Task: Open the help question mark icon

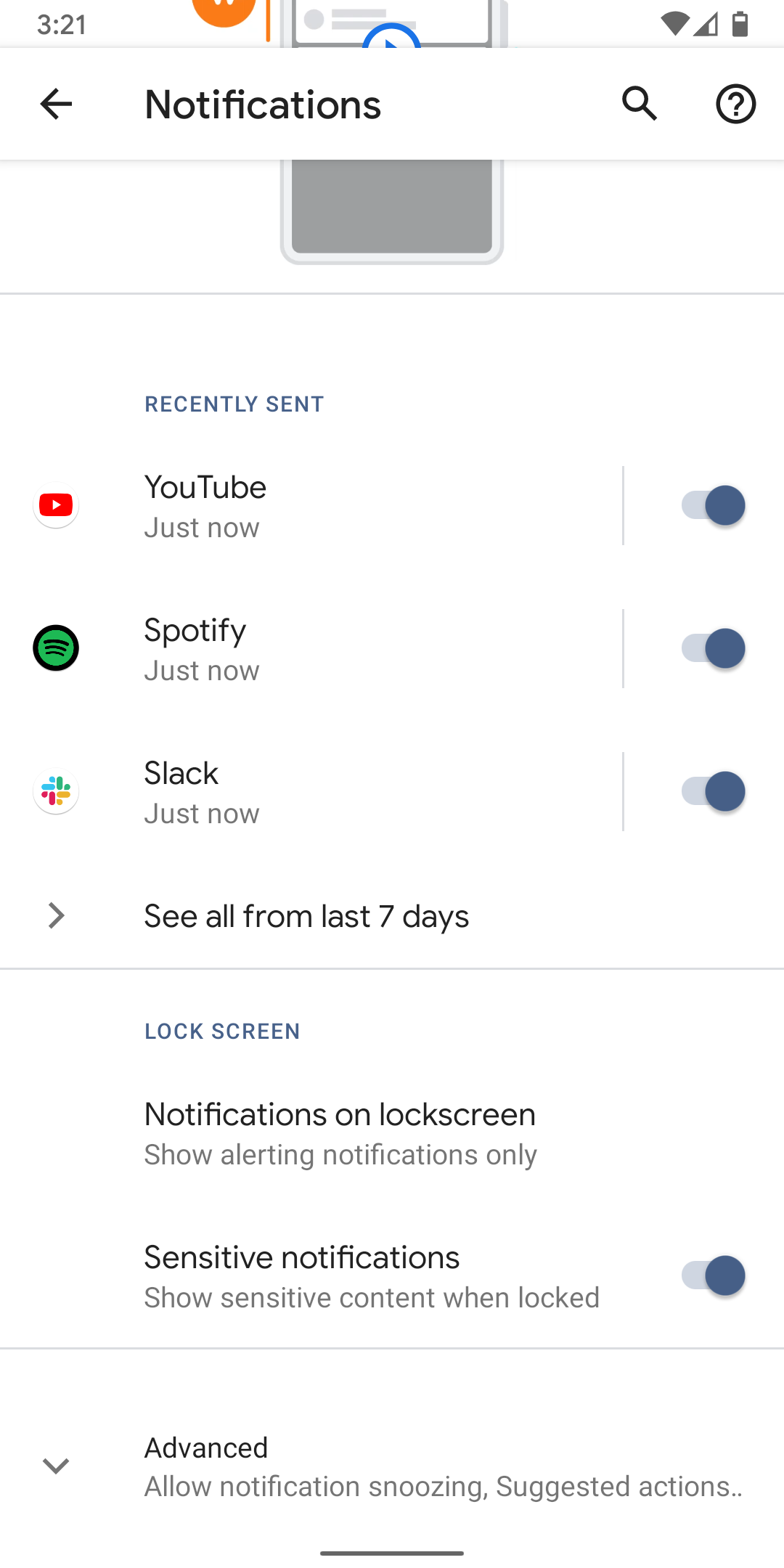Action: click(x=735, y=103)
